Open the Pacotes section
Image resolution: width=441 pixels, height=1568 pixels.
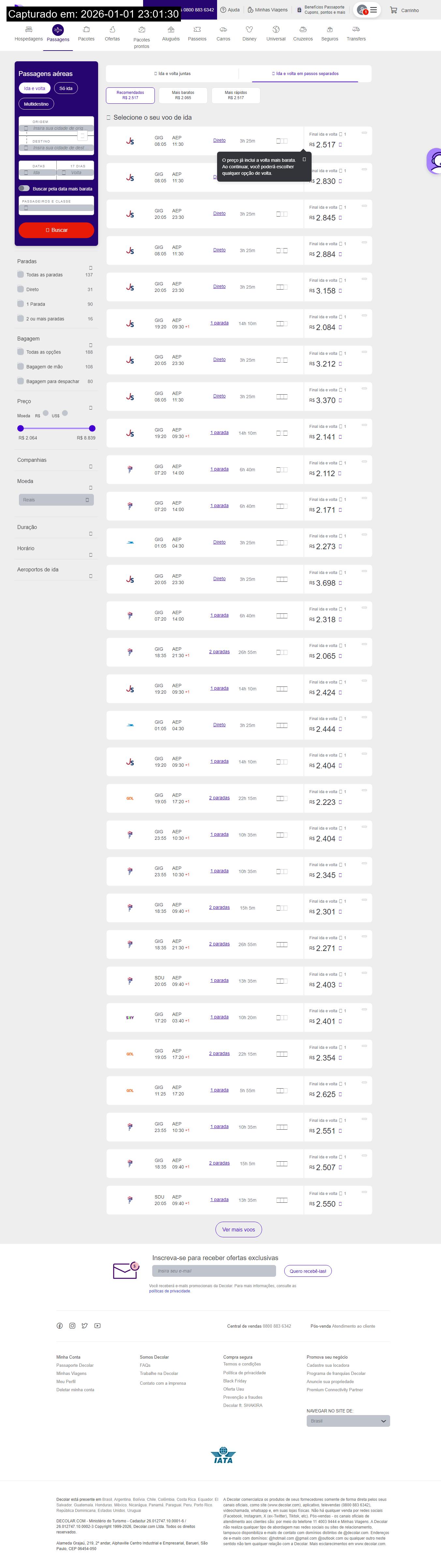[86, 34]
